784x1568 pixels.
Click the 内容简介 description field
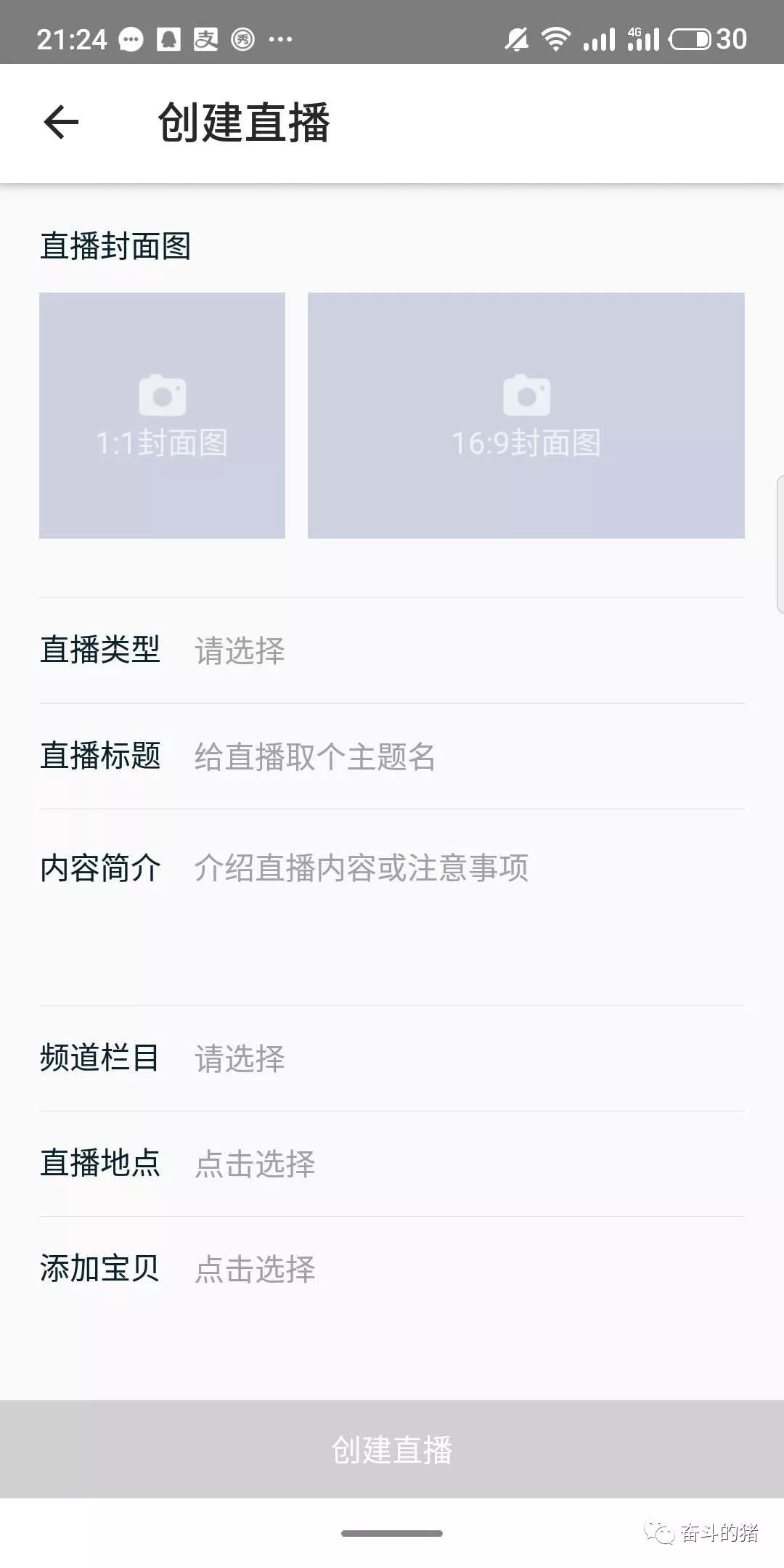(359, 868)
